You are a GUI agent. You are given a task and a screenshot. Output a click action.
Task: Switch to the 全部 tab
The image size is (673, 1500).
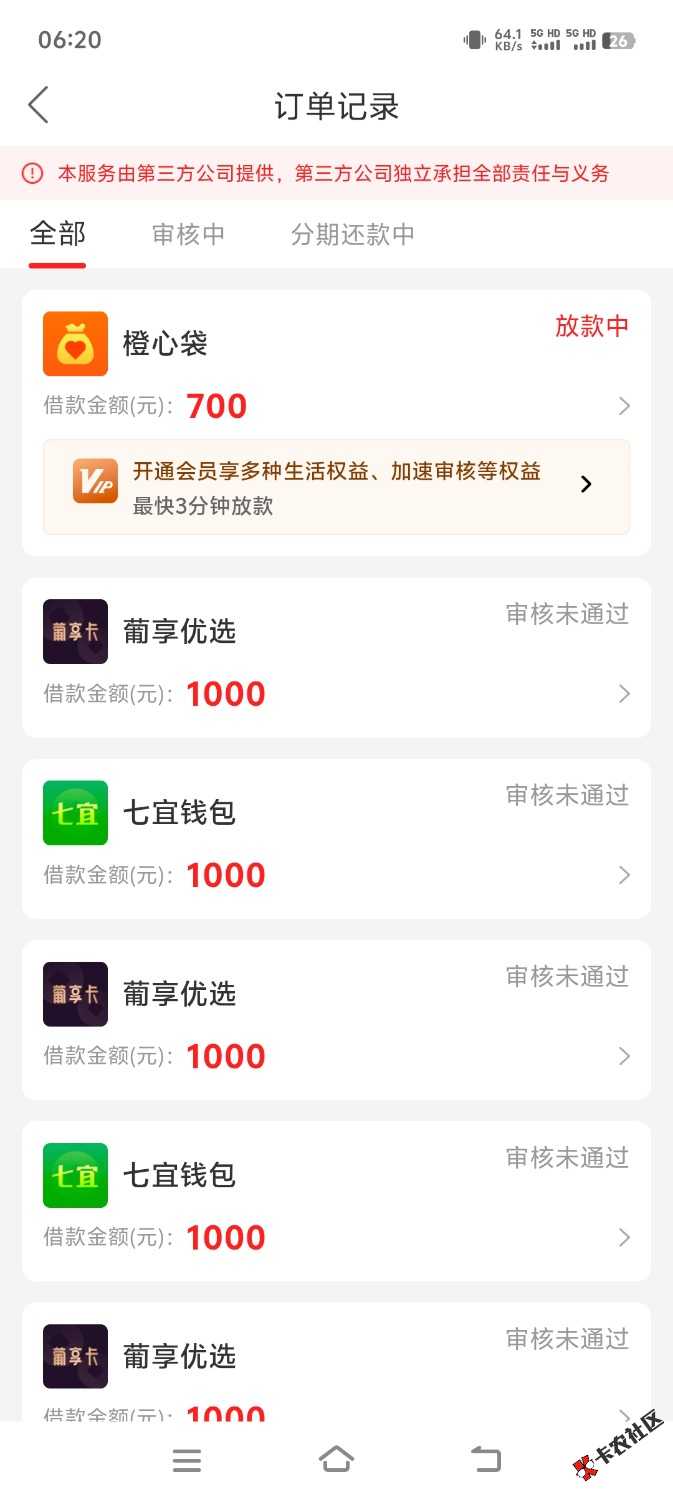58,234
